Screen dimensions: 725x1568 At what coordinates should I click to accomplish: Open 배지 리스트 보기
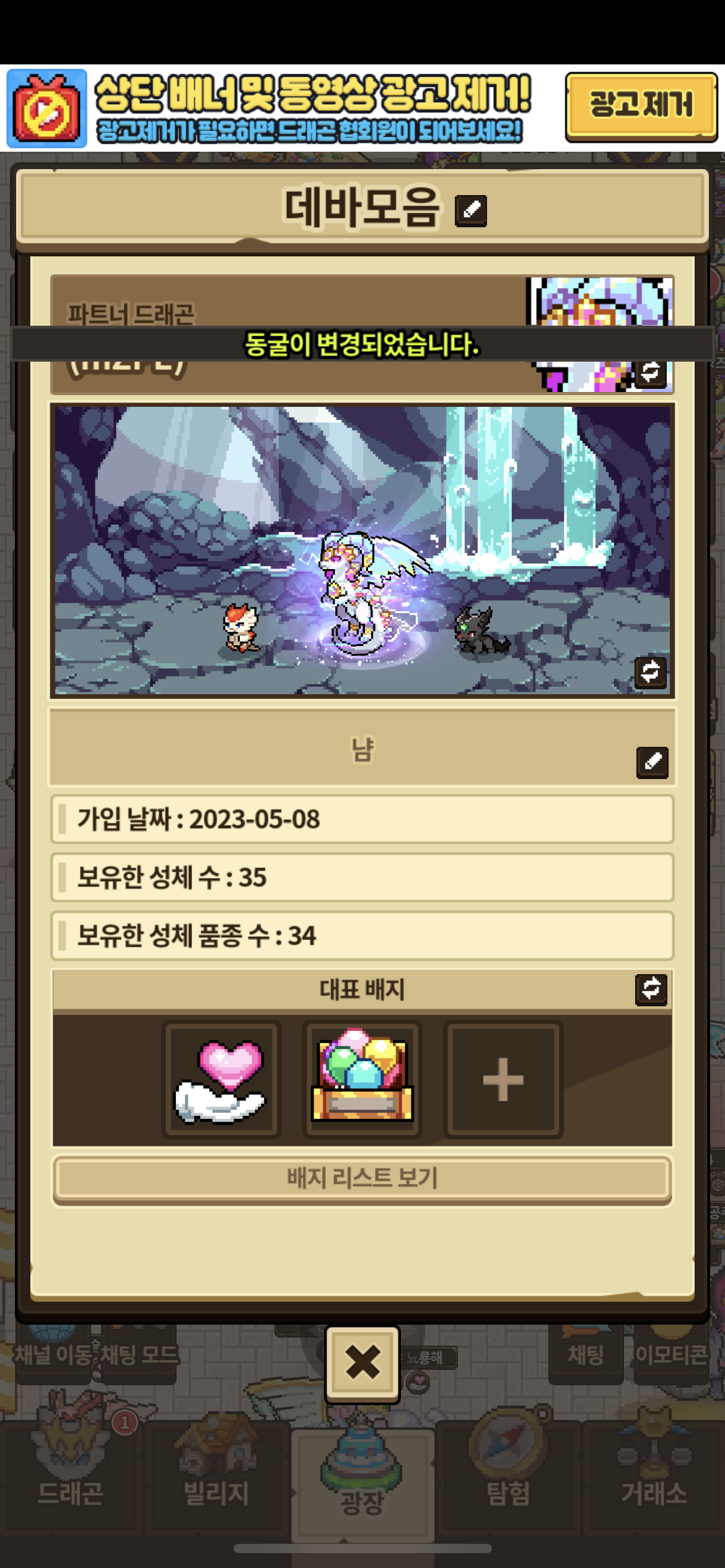click(x=362, y=1178)
